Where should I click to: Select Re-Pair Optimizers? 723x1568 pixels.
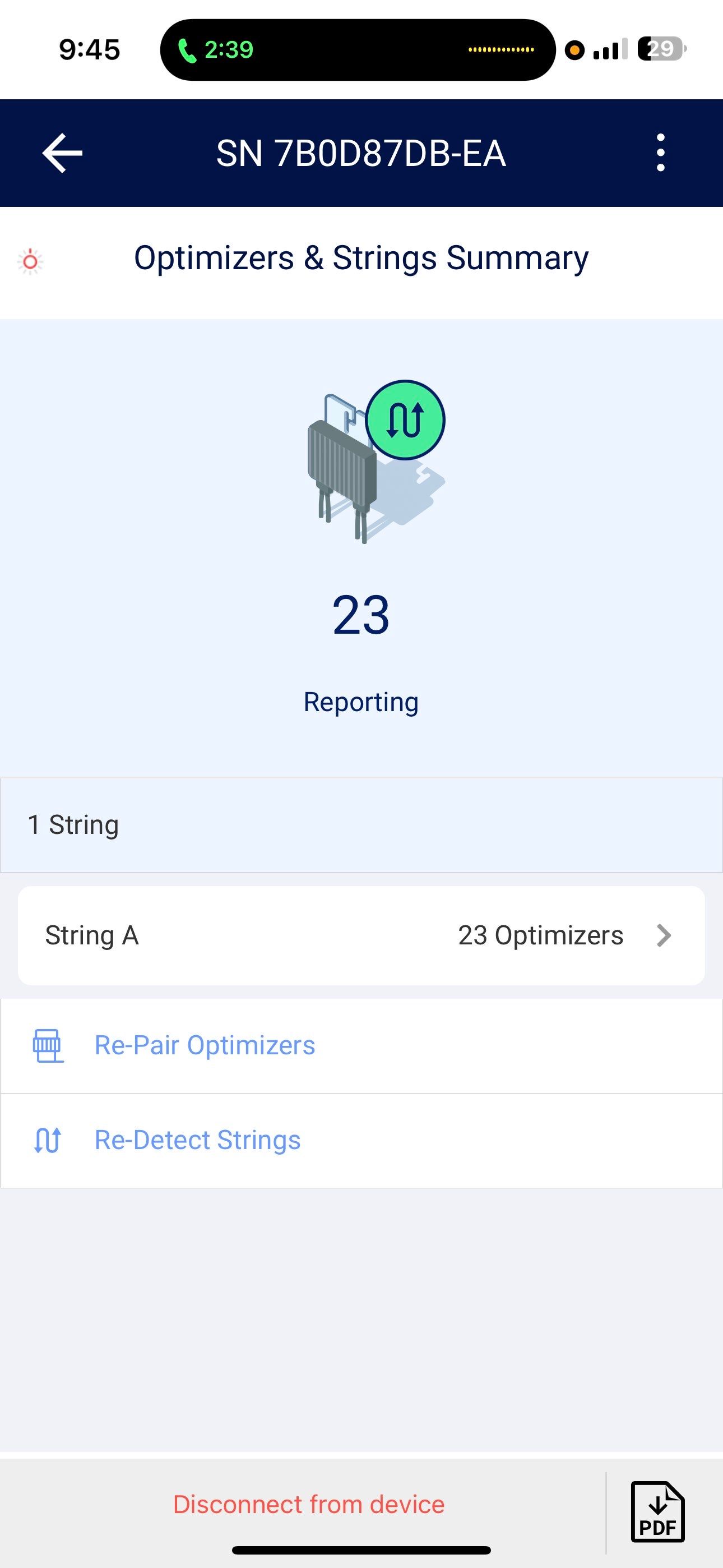205,1045
